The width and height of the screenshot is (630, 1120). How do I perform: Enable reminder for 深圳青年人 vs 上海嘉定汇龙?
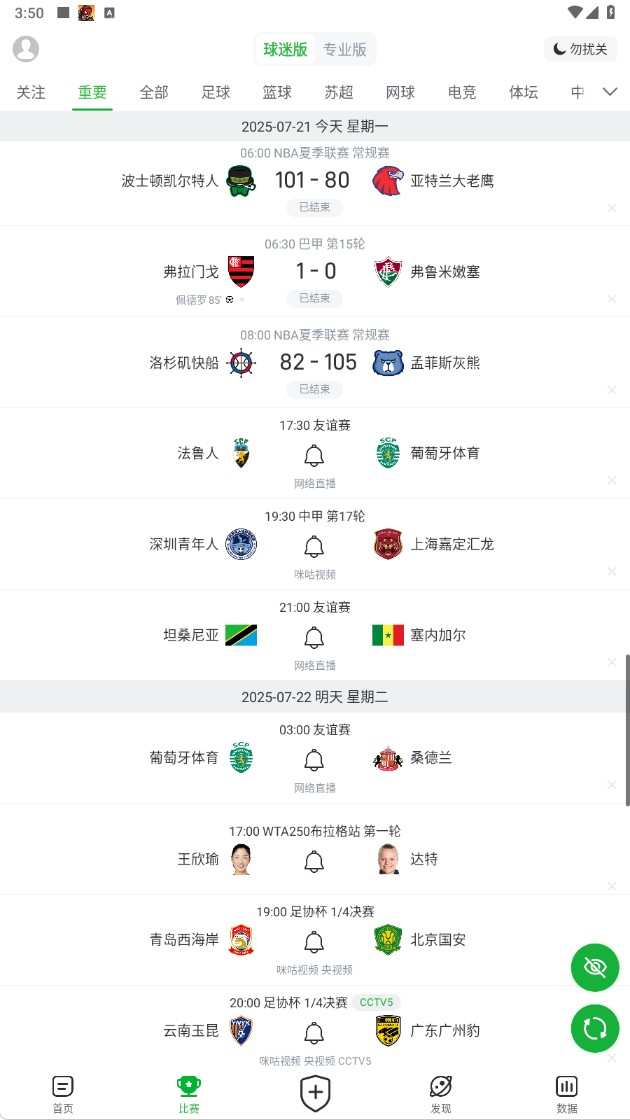[314, 547]
